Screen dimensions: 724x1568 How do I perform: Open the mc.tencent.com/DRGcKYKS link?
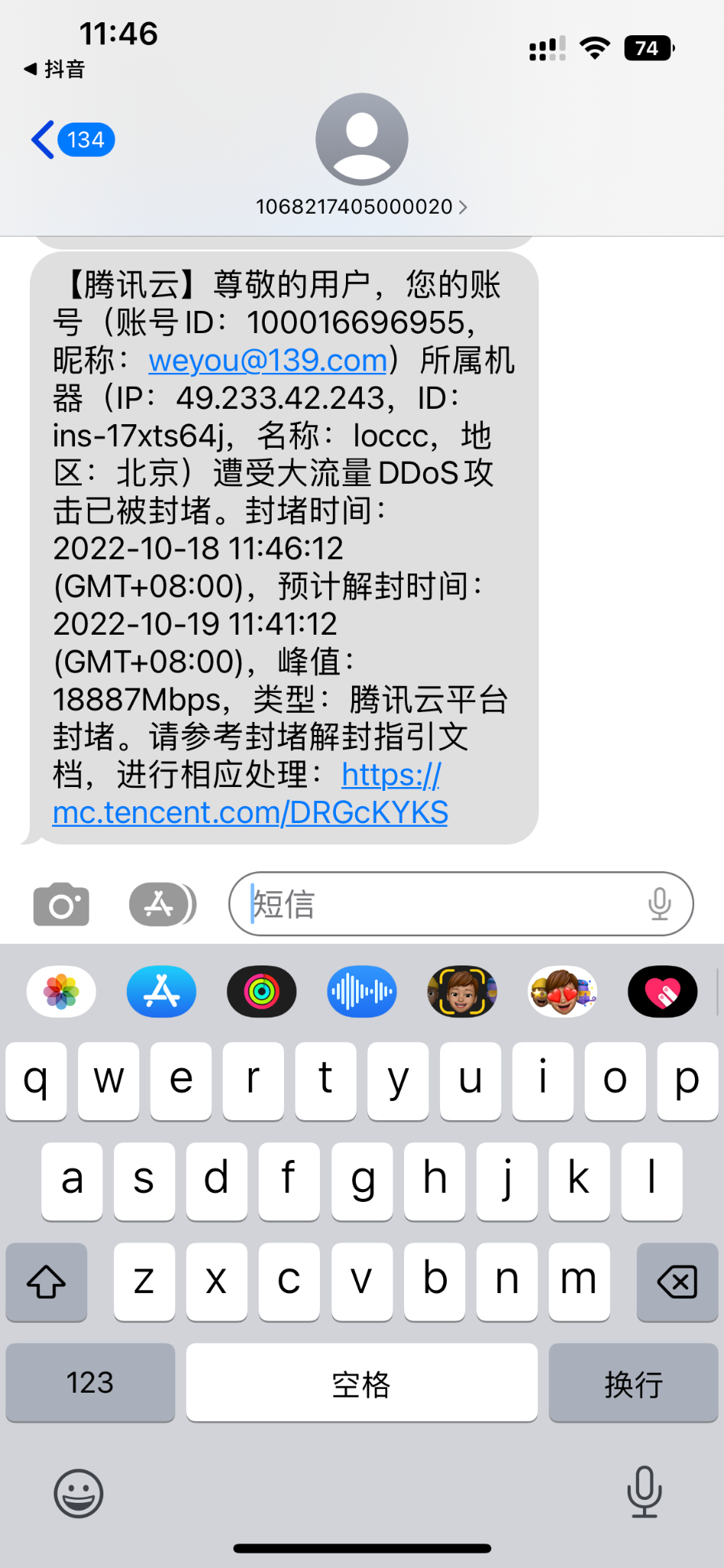pos(250,812)
